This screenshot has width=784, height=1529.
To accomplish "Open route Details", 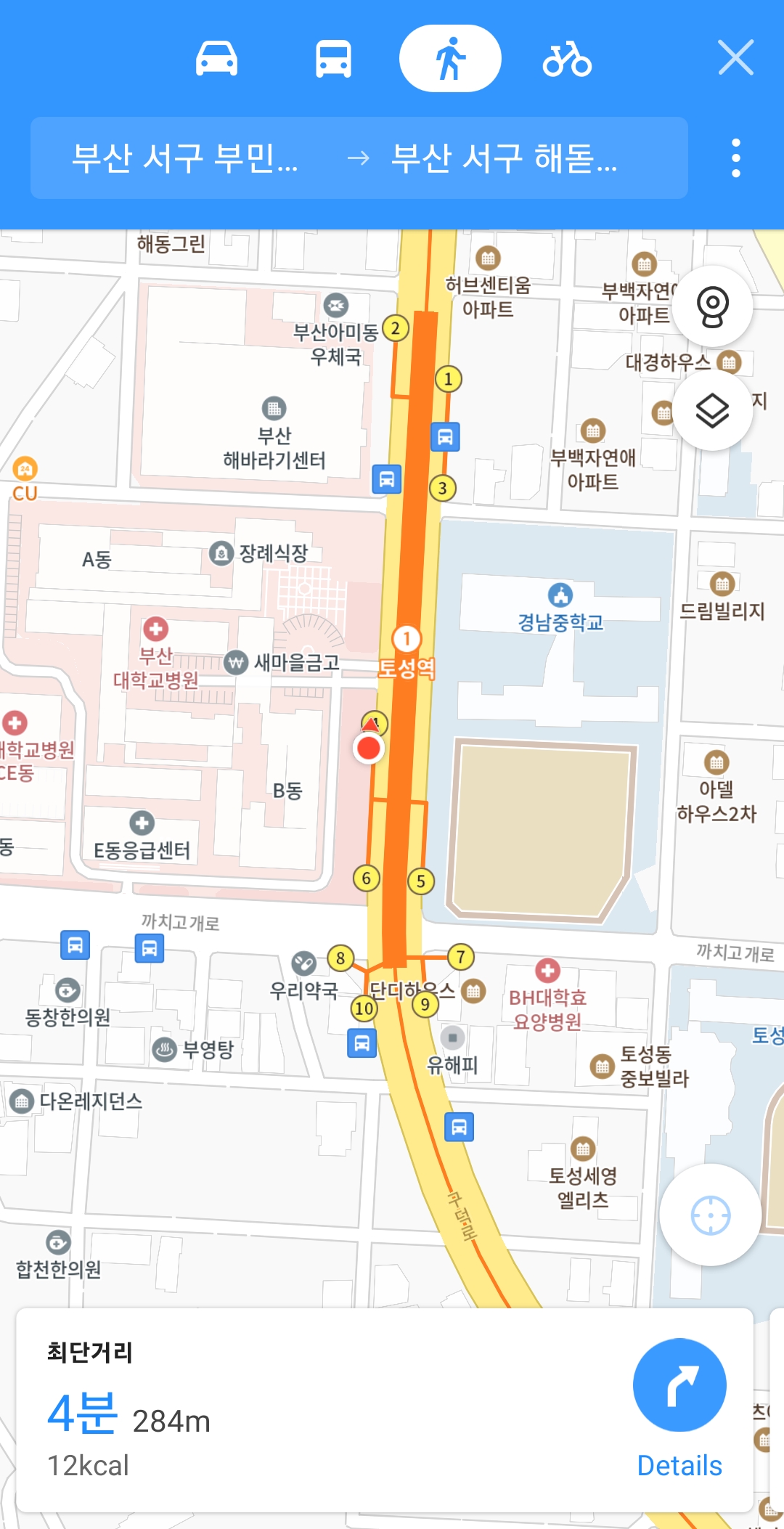I will click(679, 1466).
